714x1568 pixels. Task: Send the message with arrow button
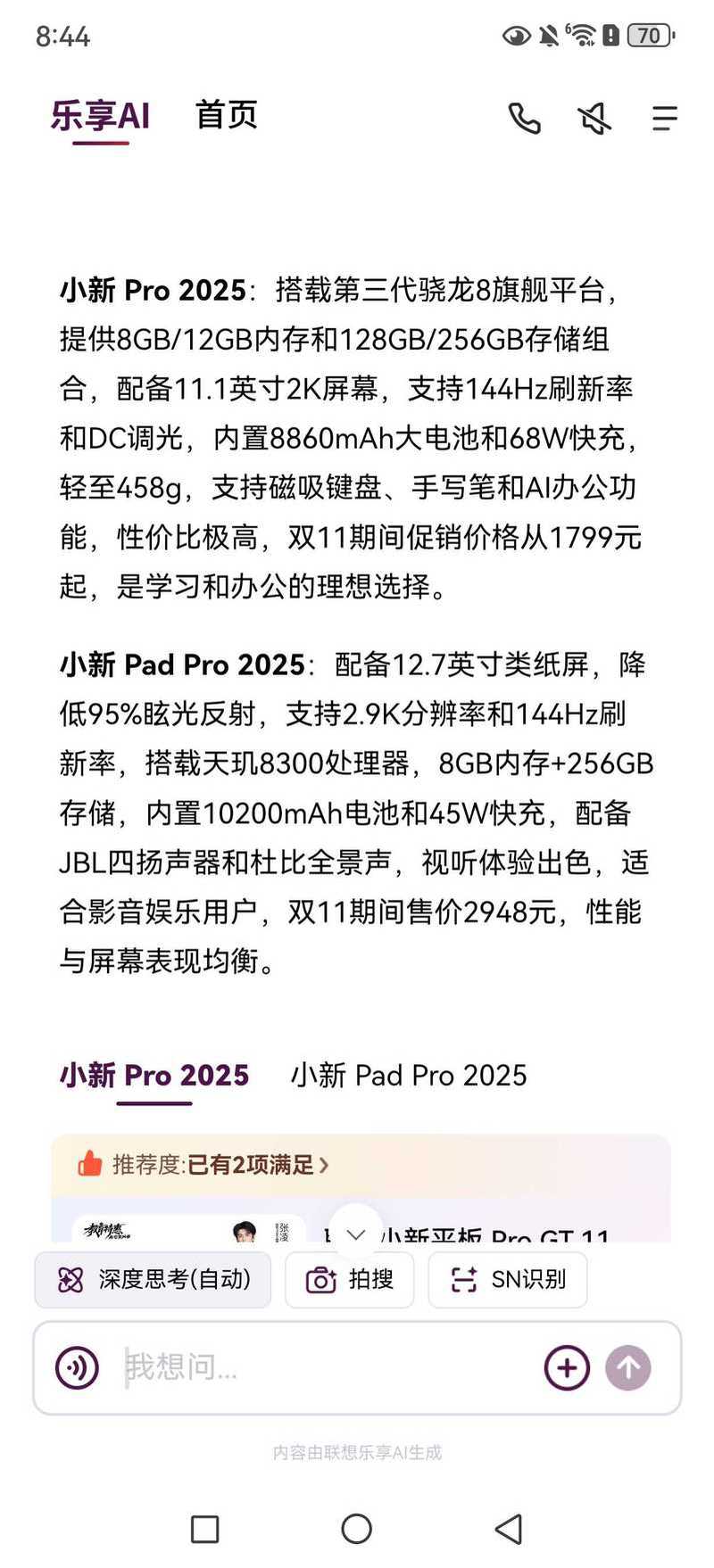[x=628, y=1367]
